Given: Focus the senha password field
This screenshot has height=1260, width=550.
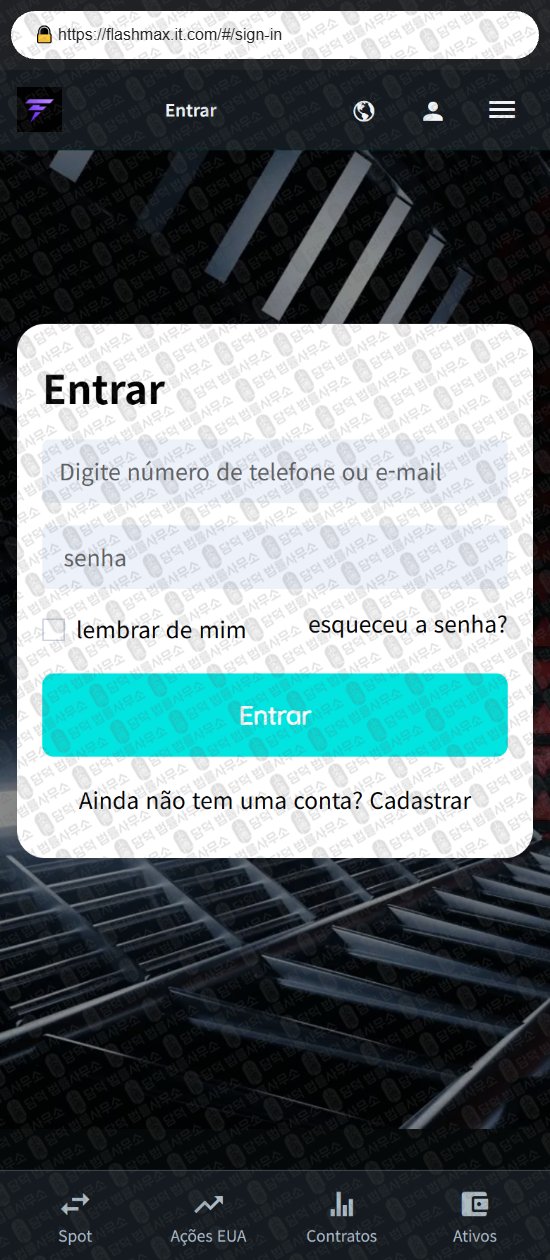Looking at the screenshot, I should (275, 558).
